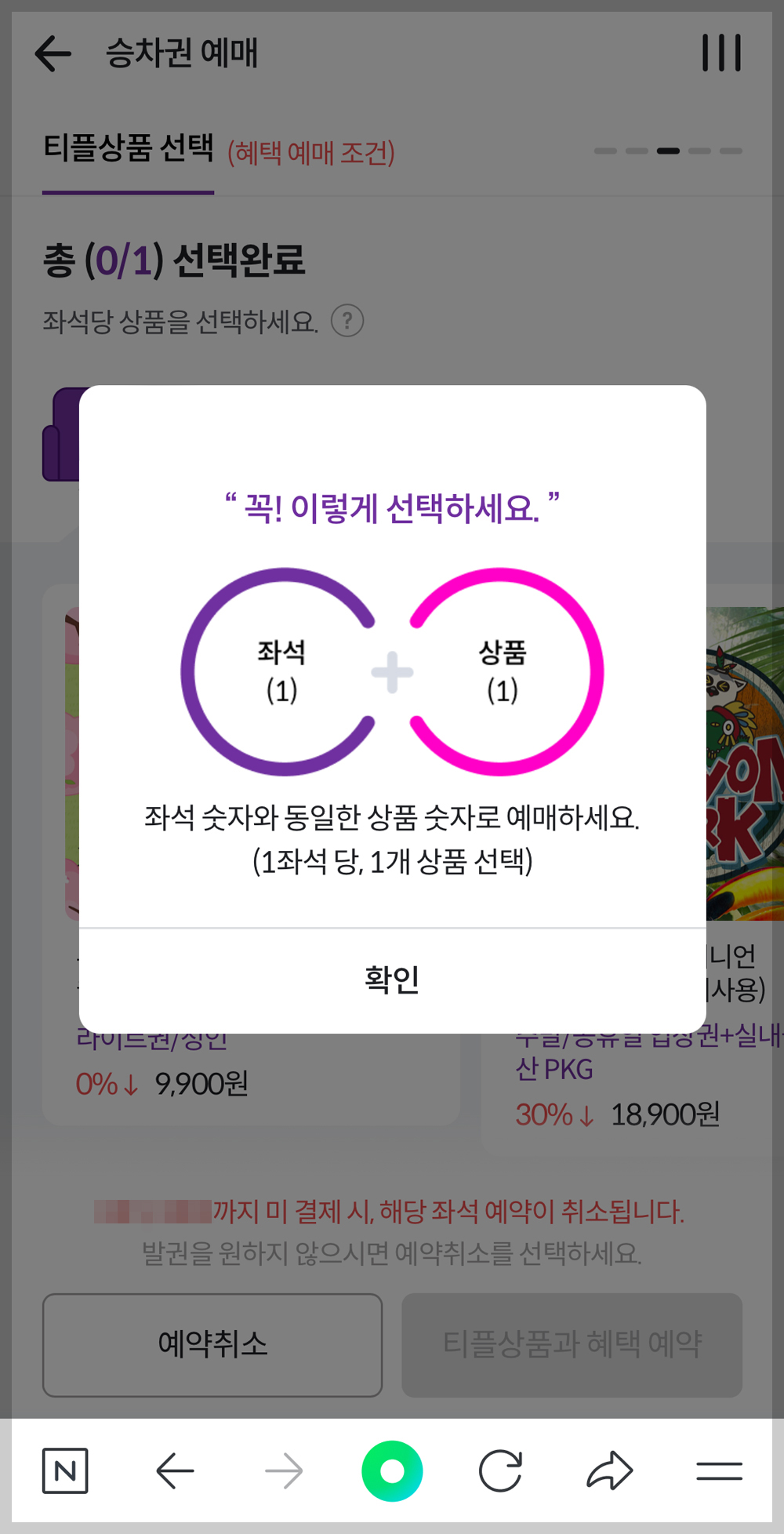Open the top-right triple-bar menu icon

(722, 51)
